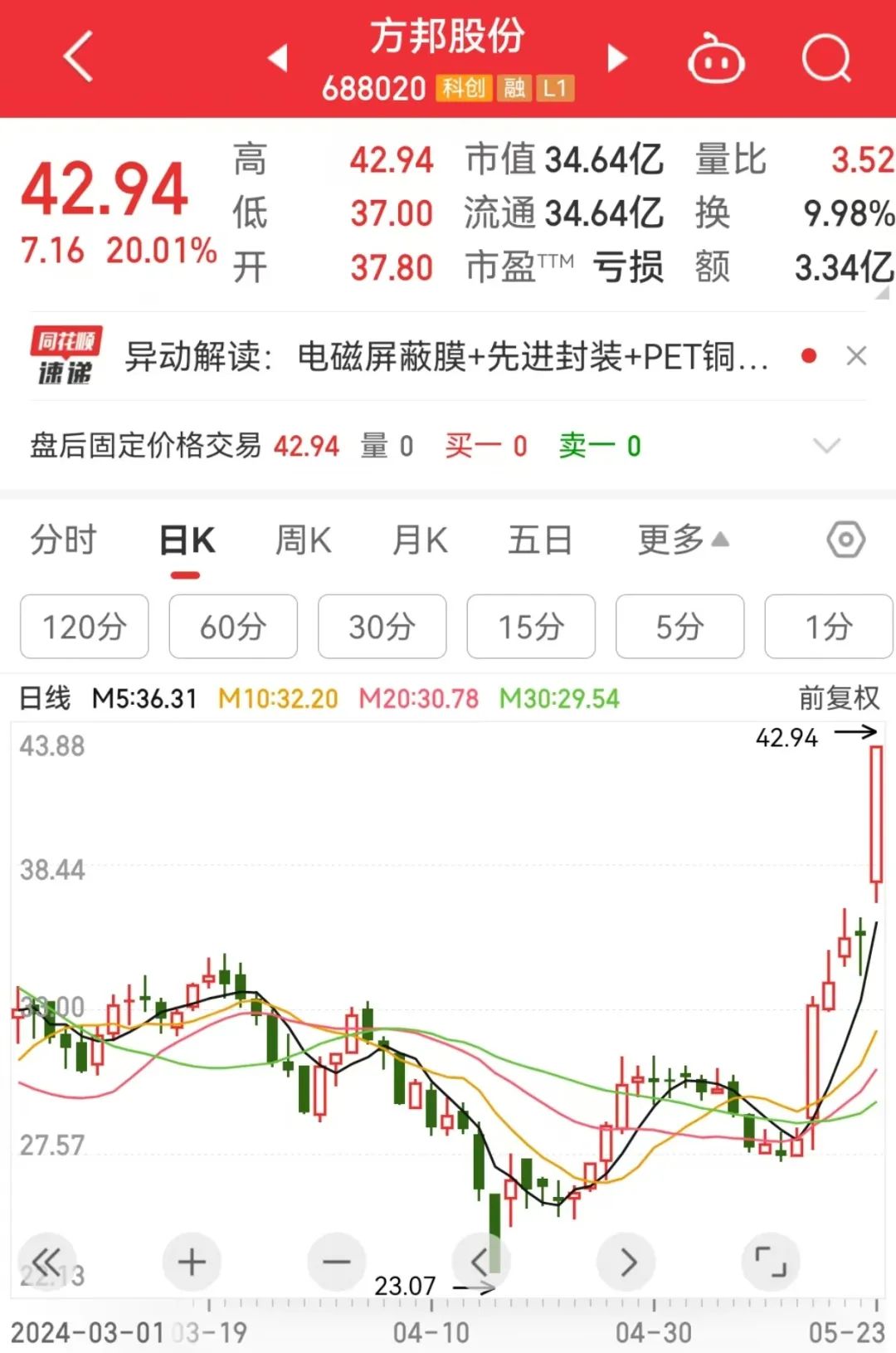Show the 月K chart
Image resolution: width=896 pixels, height=1353 pixels.
(420, 540)
